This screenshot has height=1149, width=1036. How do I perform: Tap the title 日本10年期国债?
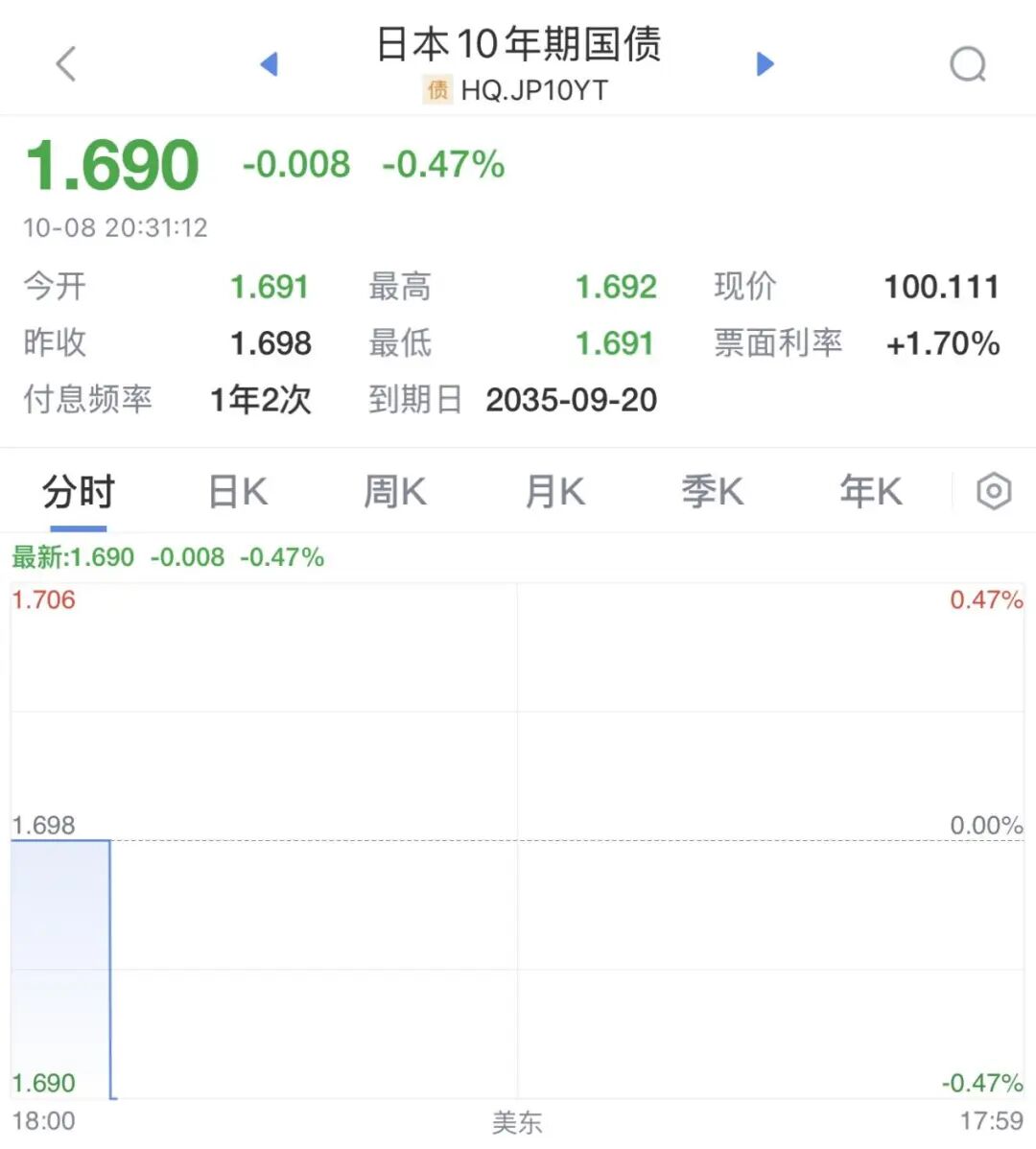518,46
